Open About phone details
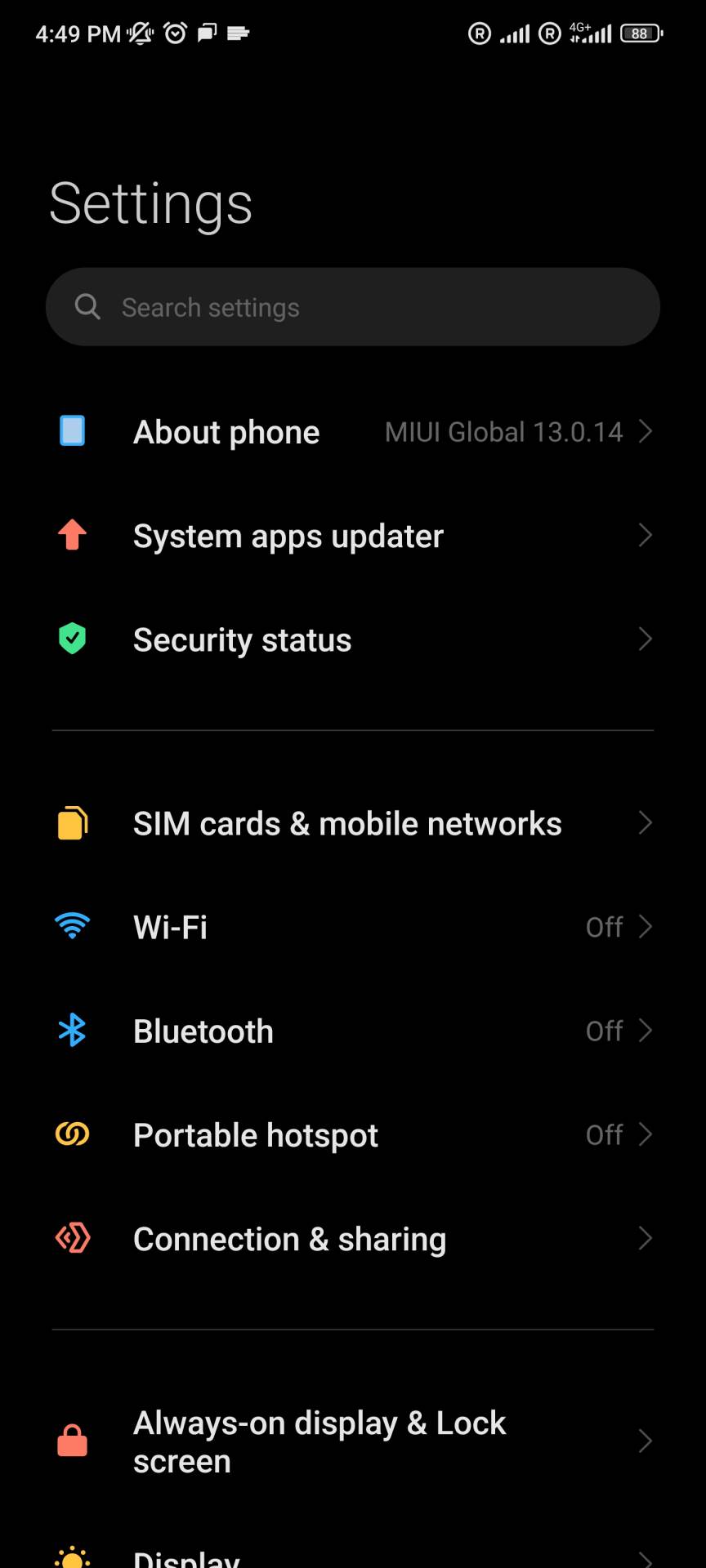Screen dimensions: 706x1568 (x=351, y=432)
